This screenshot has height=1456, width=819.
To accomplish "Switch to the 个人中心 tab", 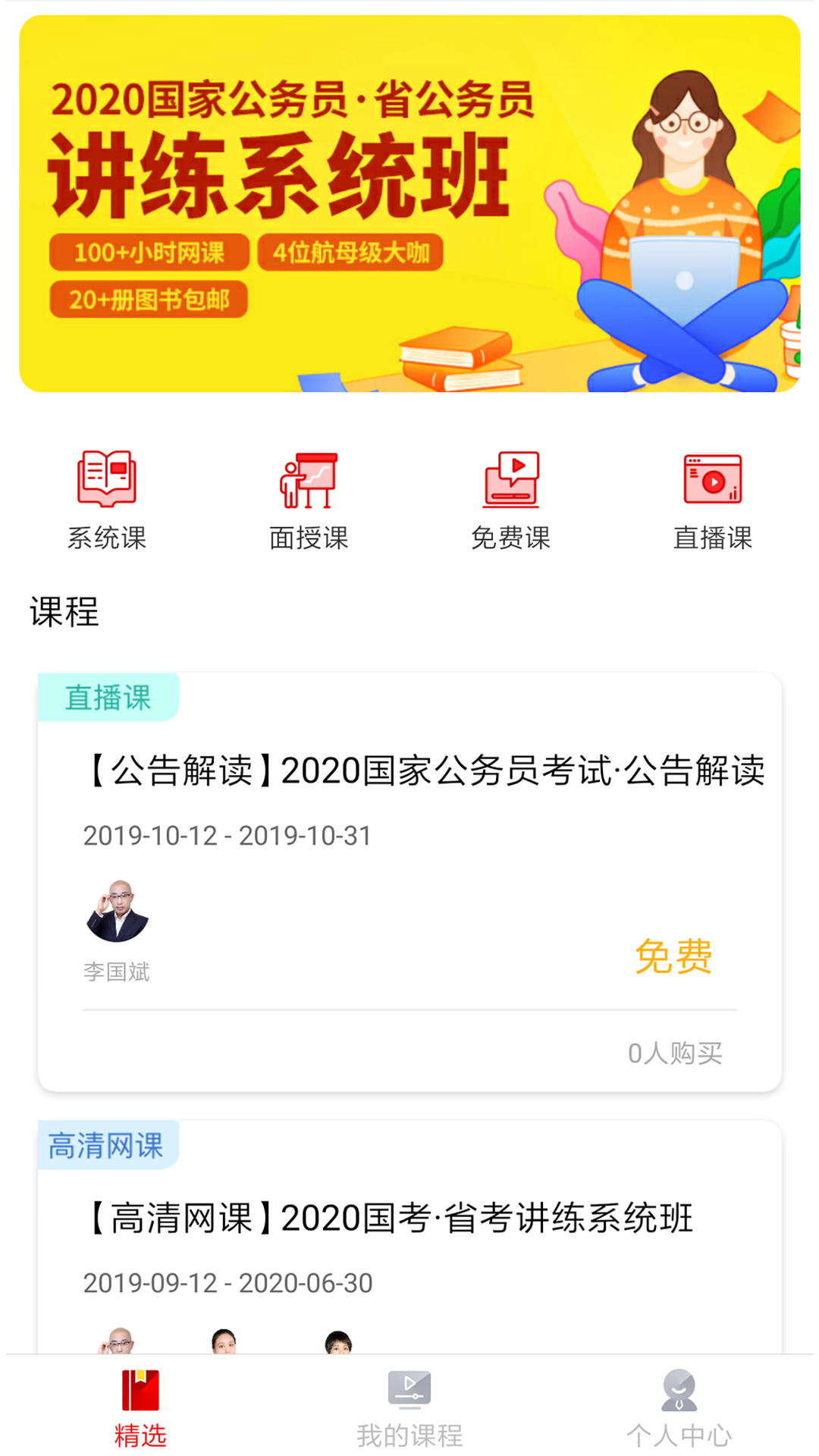I will click(x=679, y=1410).
